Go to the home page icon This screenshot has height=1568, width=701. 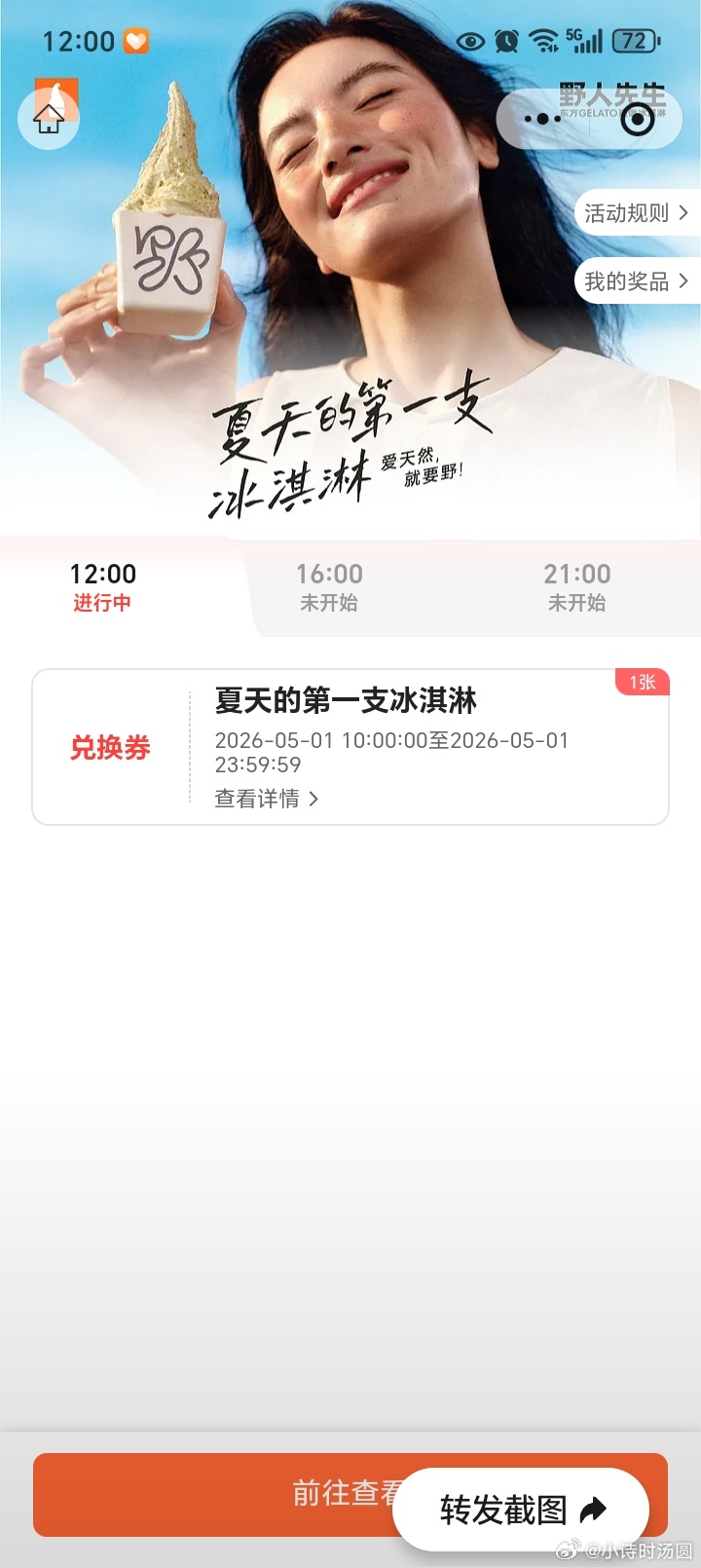click(49, 119)
